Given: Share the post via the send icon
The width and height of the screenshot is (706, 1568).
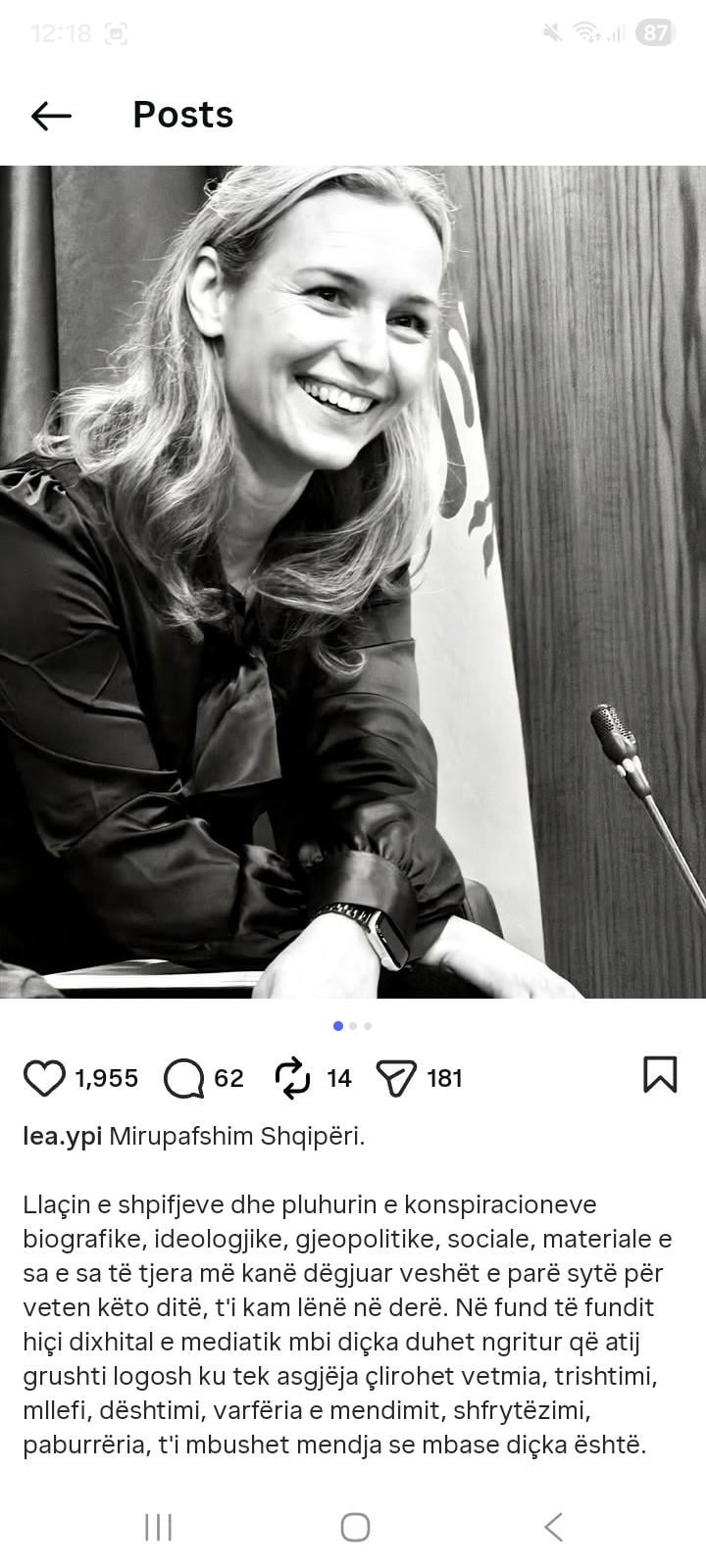Looking at the screenshot, I should pyautogui.click(x=397, y=1078).
